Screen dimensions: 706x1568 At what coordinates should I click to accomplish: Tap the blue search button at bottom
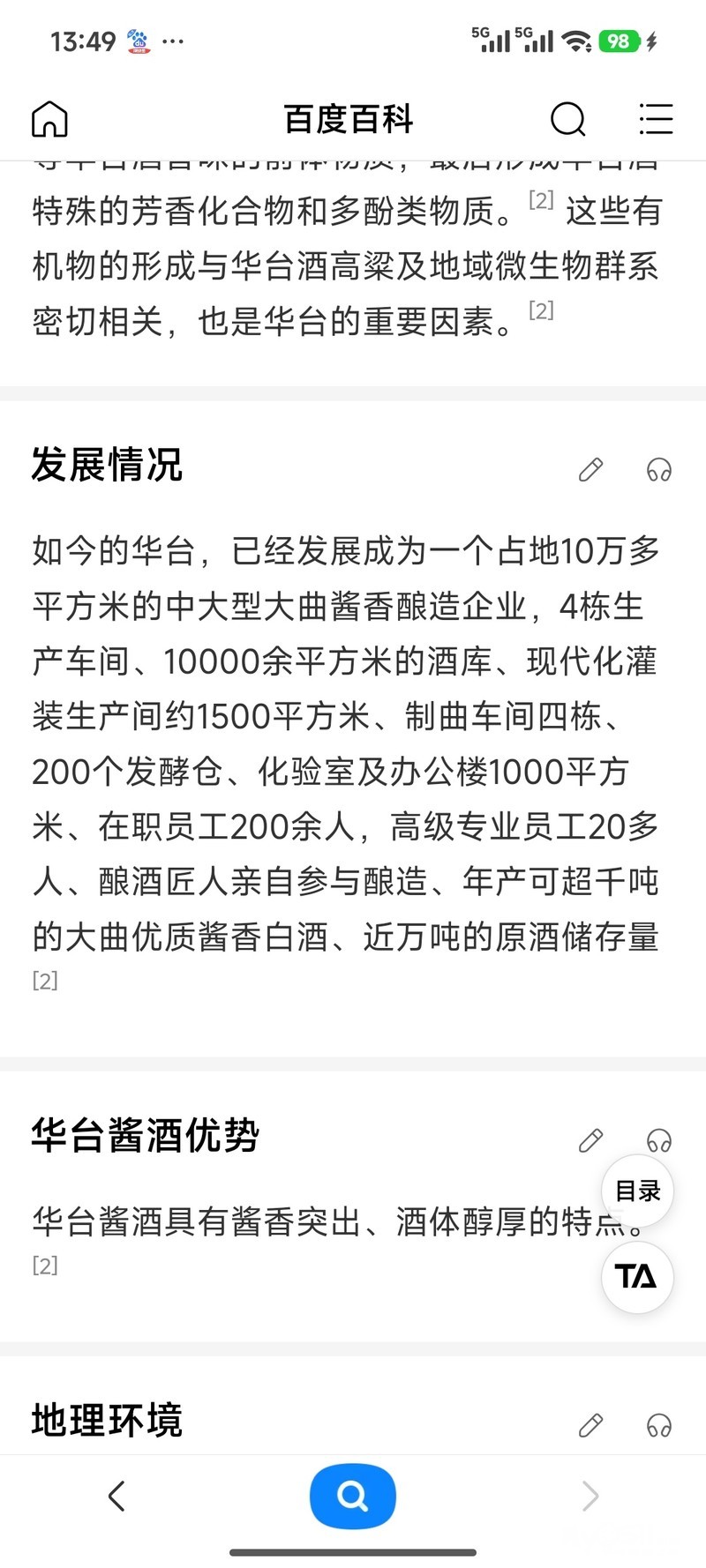click(x=352, y=1496)
